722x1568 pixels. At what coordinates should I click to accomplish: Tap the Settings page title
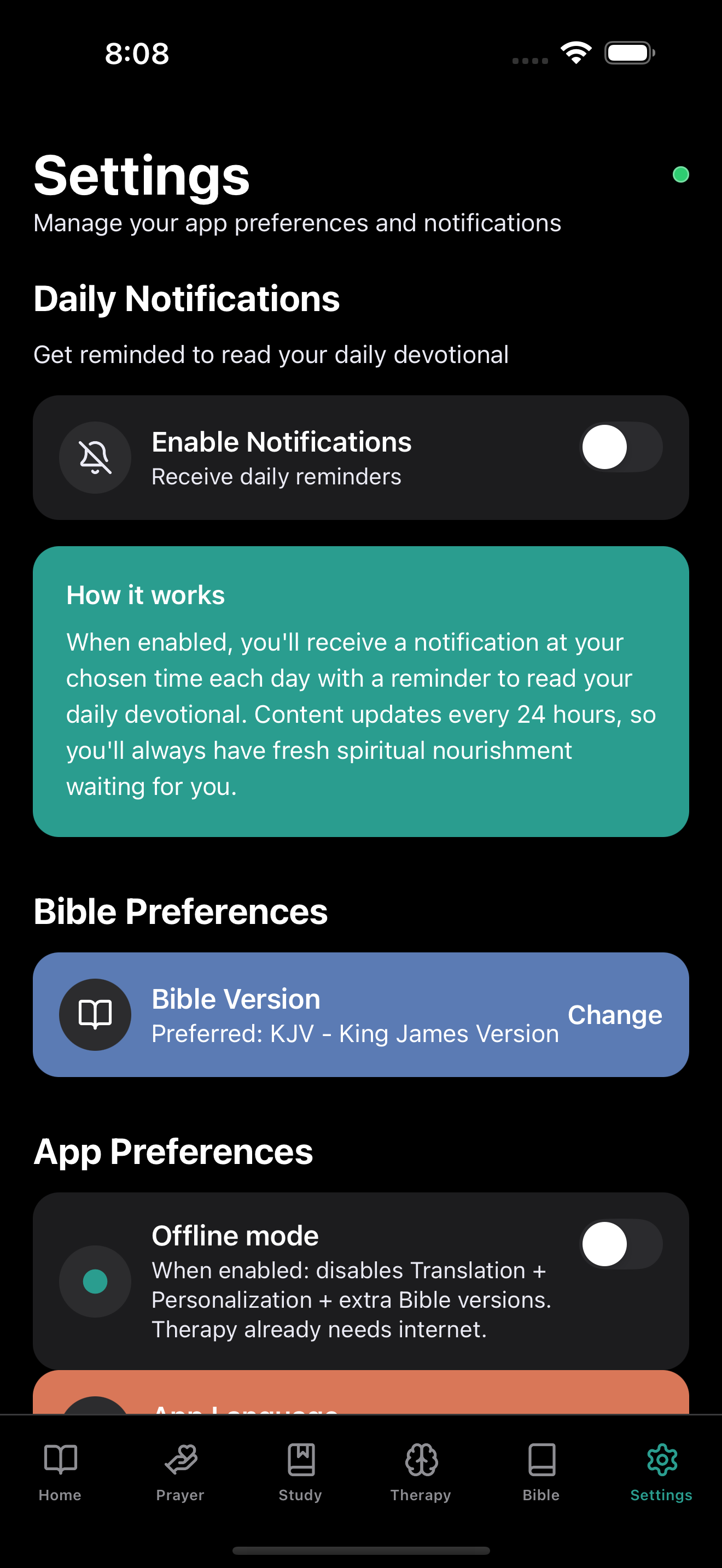[x=141, y=175]
